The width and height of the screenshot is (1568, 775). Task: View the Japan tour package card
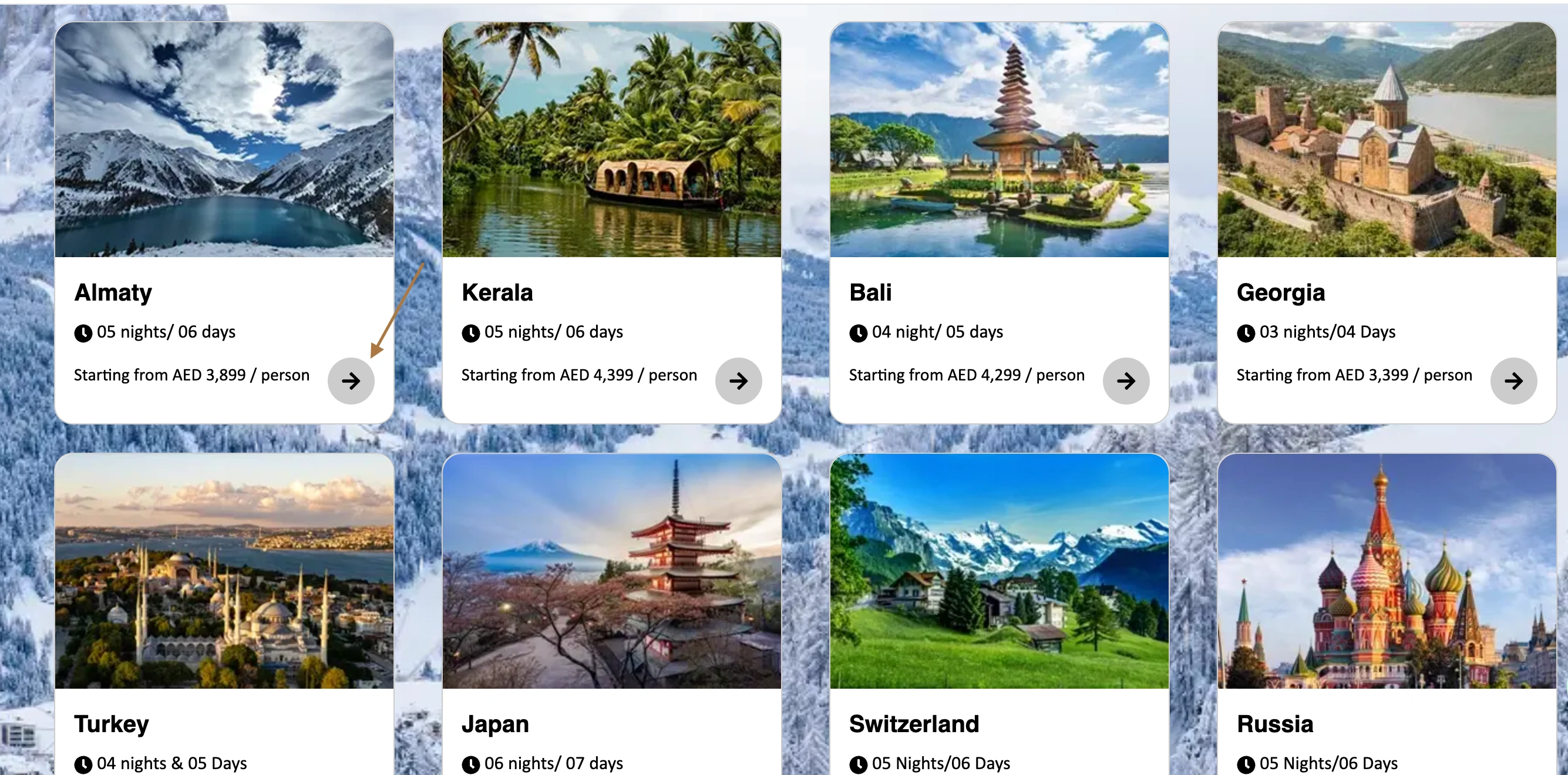(x=611, y=572)
